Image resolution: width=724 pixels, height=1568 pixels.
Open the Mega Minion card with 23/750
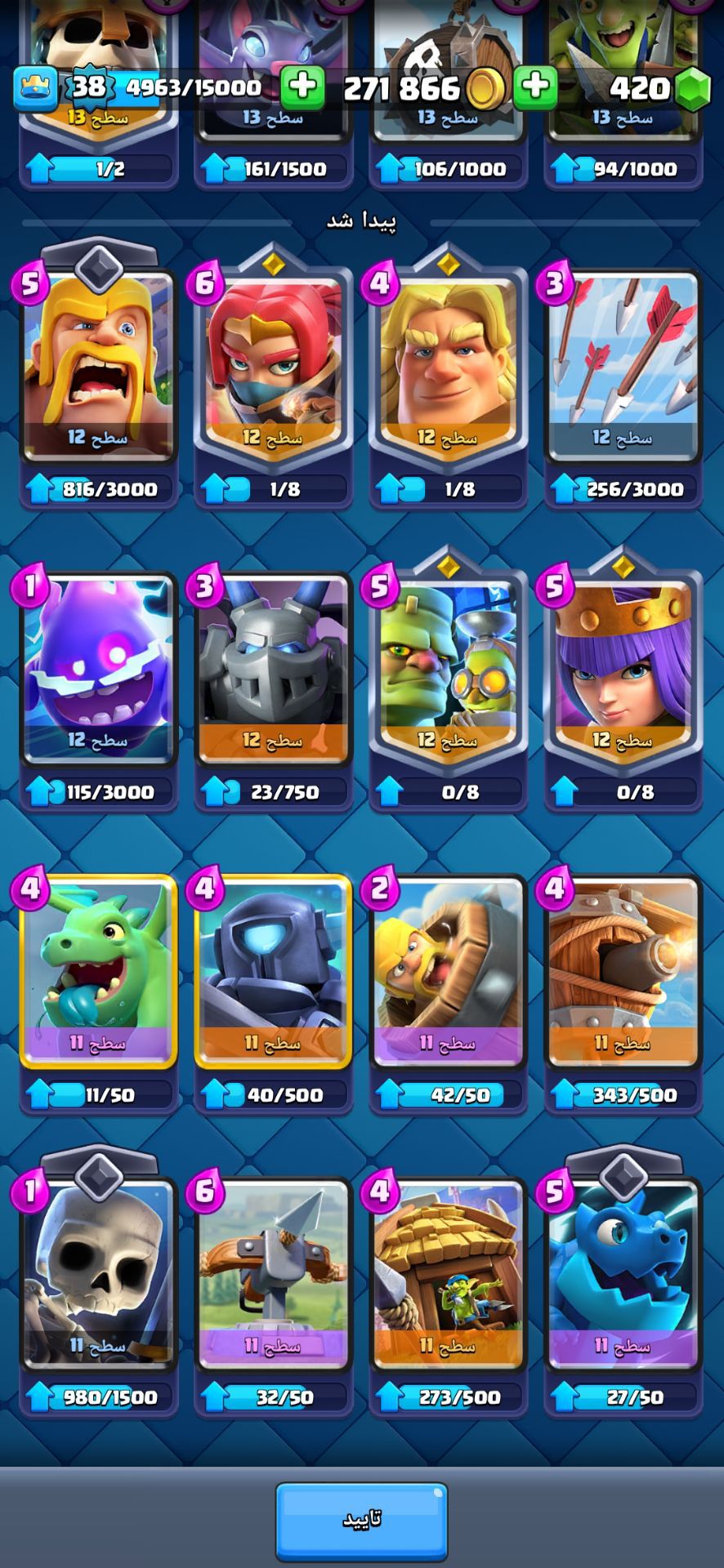pyautogui.click(x=273, y=670)
